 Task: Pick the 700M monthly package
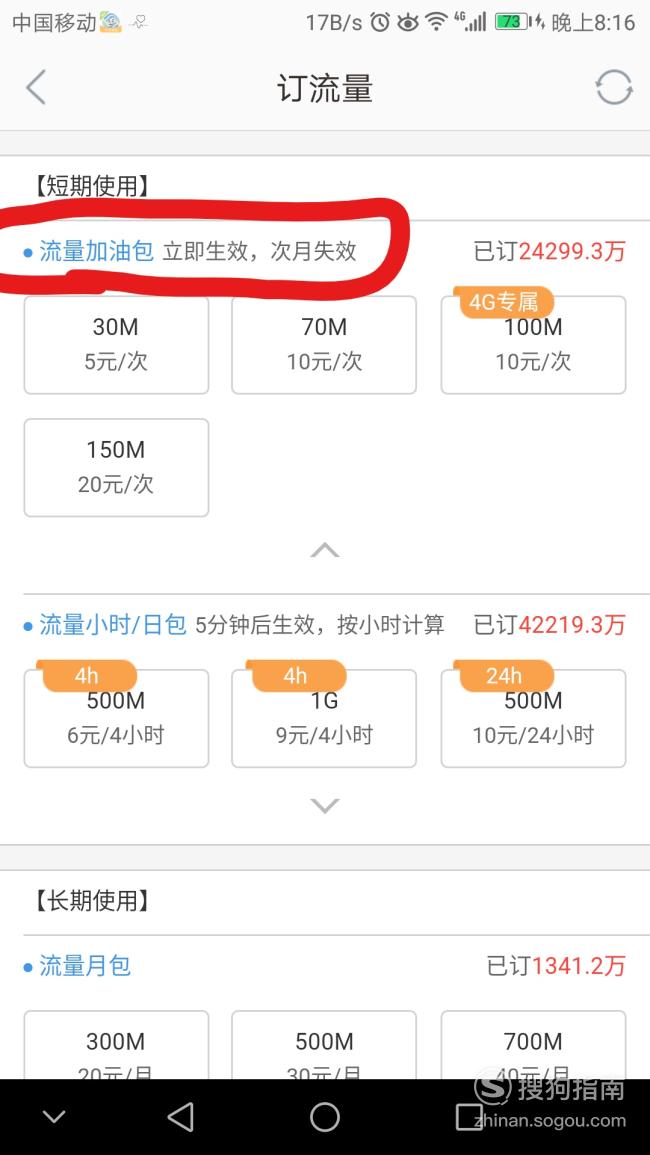(x=534, y=1045)
